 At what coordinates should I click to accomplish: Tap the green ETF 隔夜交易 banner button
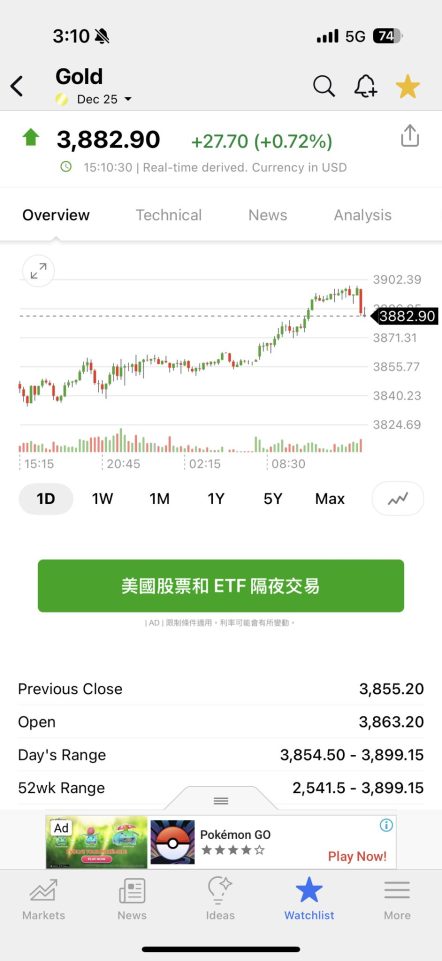(x=221, y=586)
